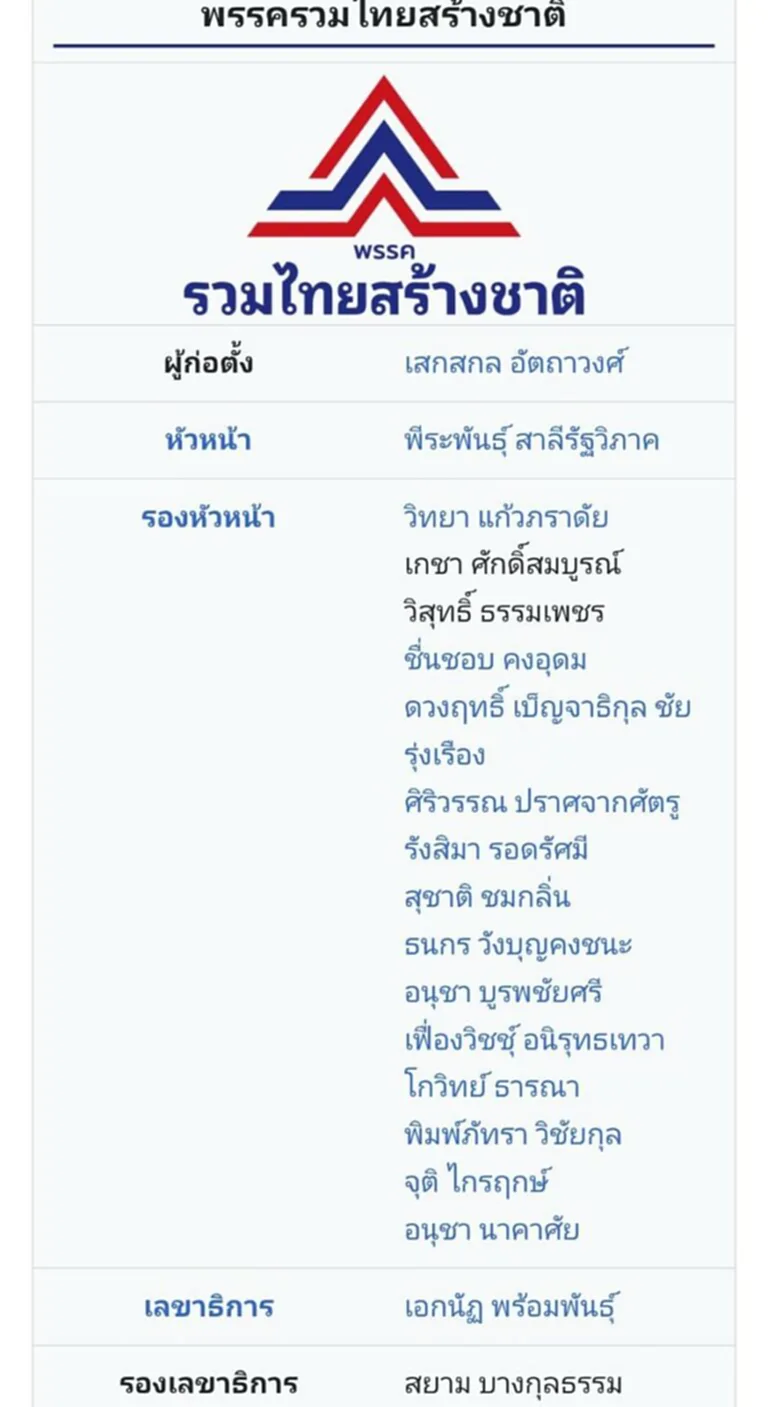Visit the พิมพ์ภัทรา วิชัยกุล article
Screen dimensions: 768x1407
[512, 1135]
